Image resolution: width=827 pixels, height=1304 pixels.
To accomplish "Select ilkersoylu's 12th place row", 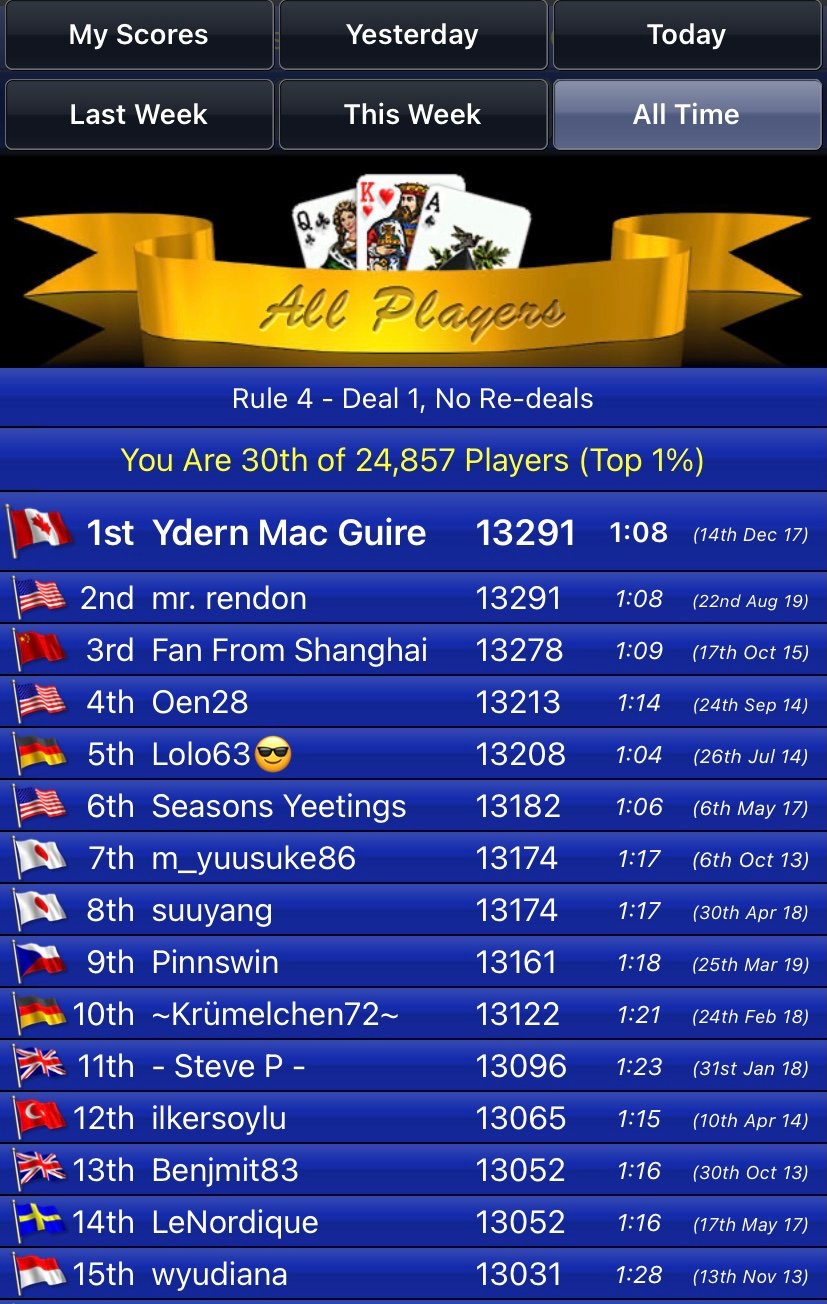I will [x=413, y=1119].
